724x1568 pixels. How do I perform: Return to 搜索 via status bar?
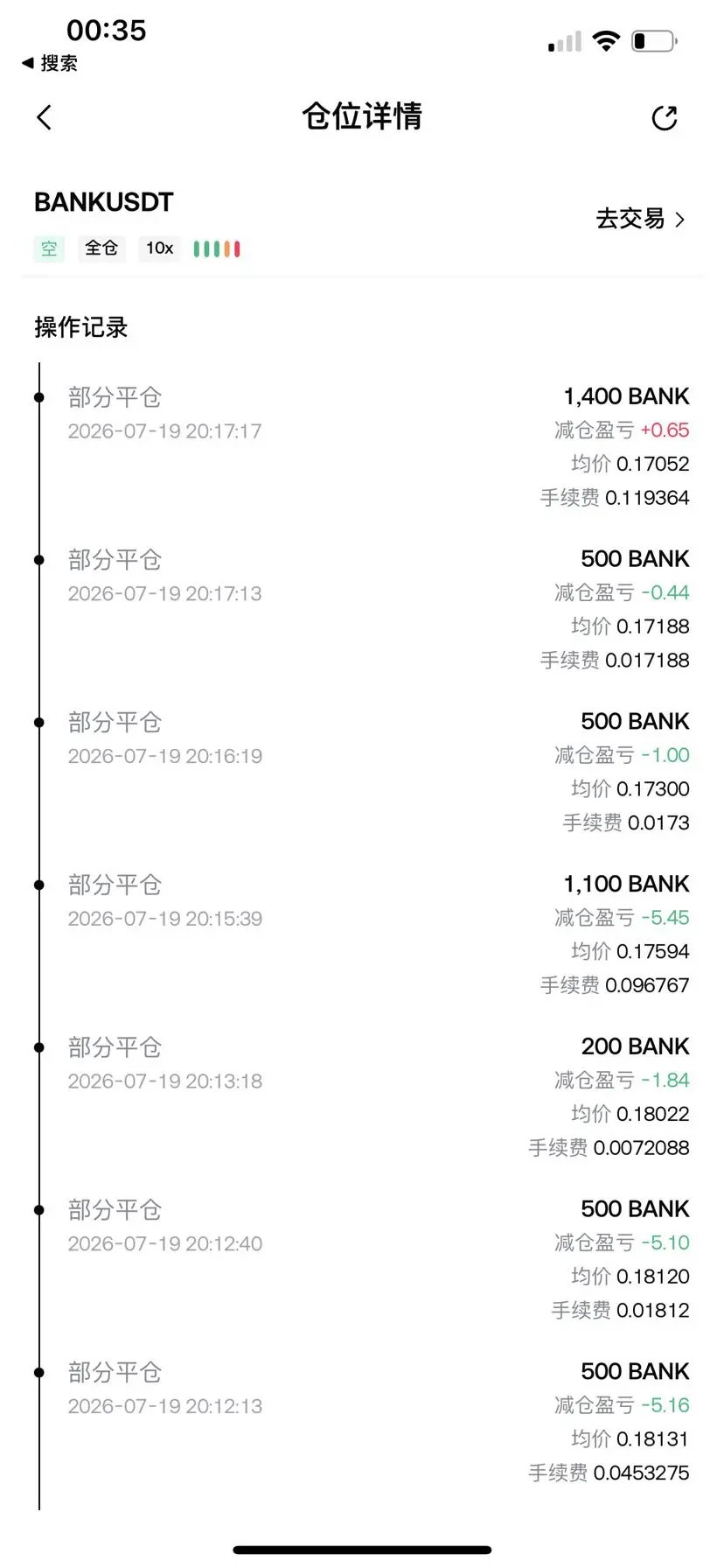tap(50, 63)
